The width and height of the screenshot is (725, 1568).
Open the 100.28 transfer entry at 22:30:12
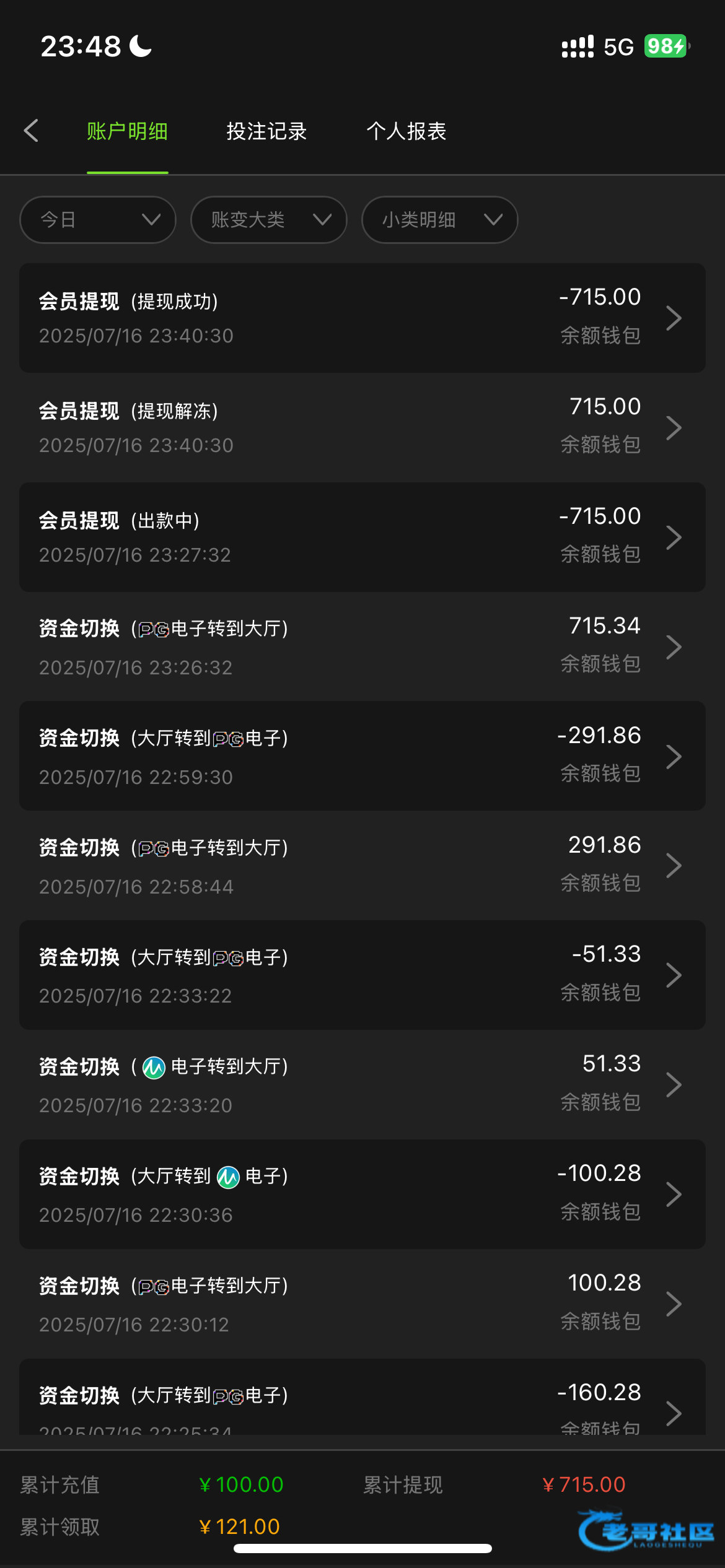point(362,1304)
